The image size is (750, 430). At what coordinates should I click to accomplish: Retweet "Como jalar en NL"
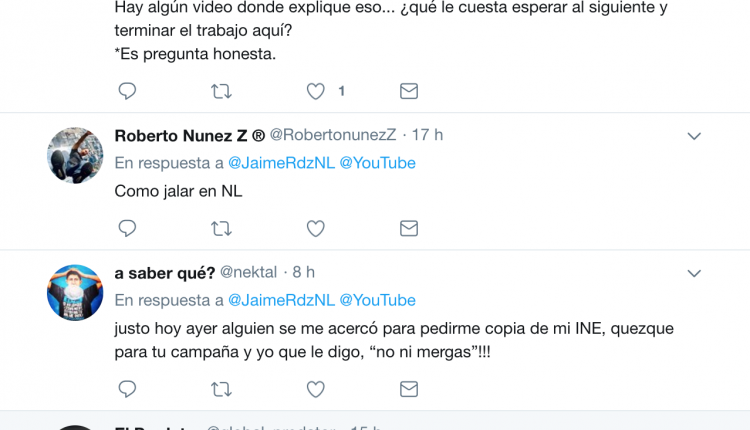(x=221, y=228)
